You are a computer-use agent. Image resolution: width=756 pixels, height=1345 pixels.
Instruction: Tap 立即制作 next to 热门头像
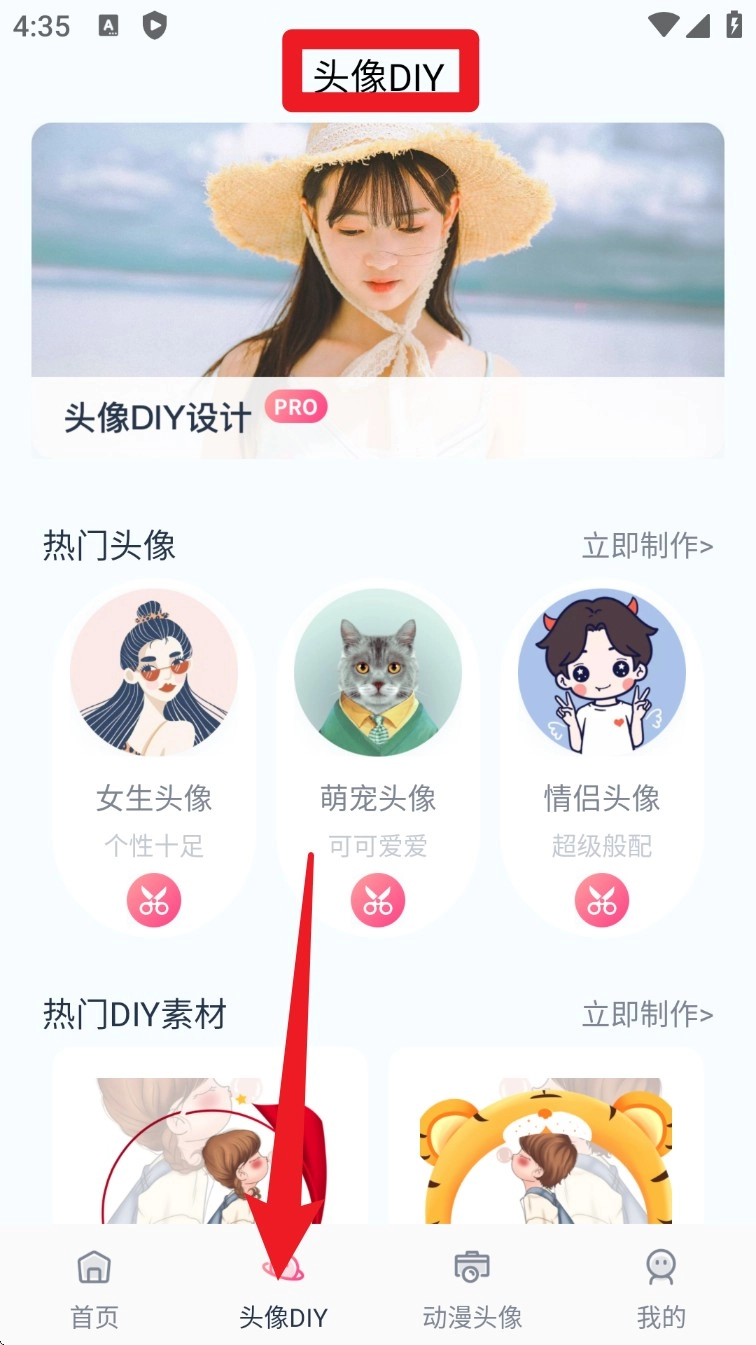tap(647, 546)
